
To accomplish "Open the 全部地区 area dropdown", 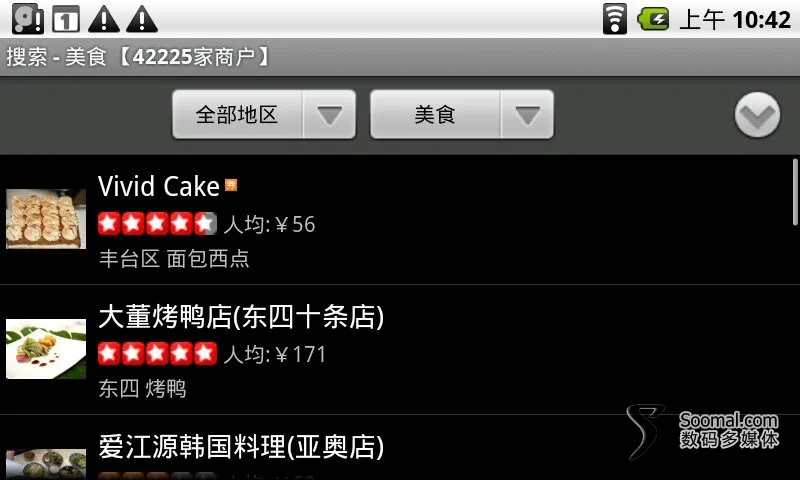I will coord(264,115).
